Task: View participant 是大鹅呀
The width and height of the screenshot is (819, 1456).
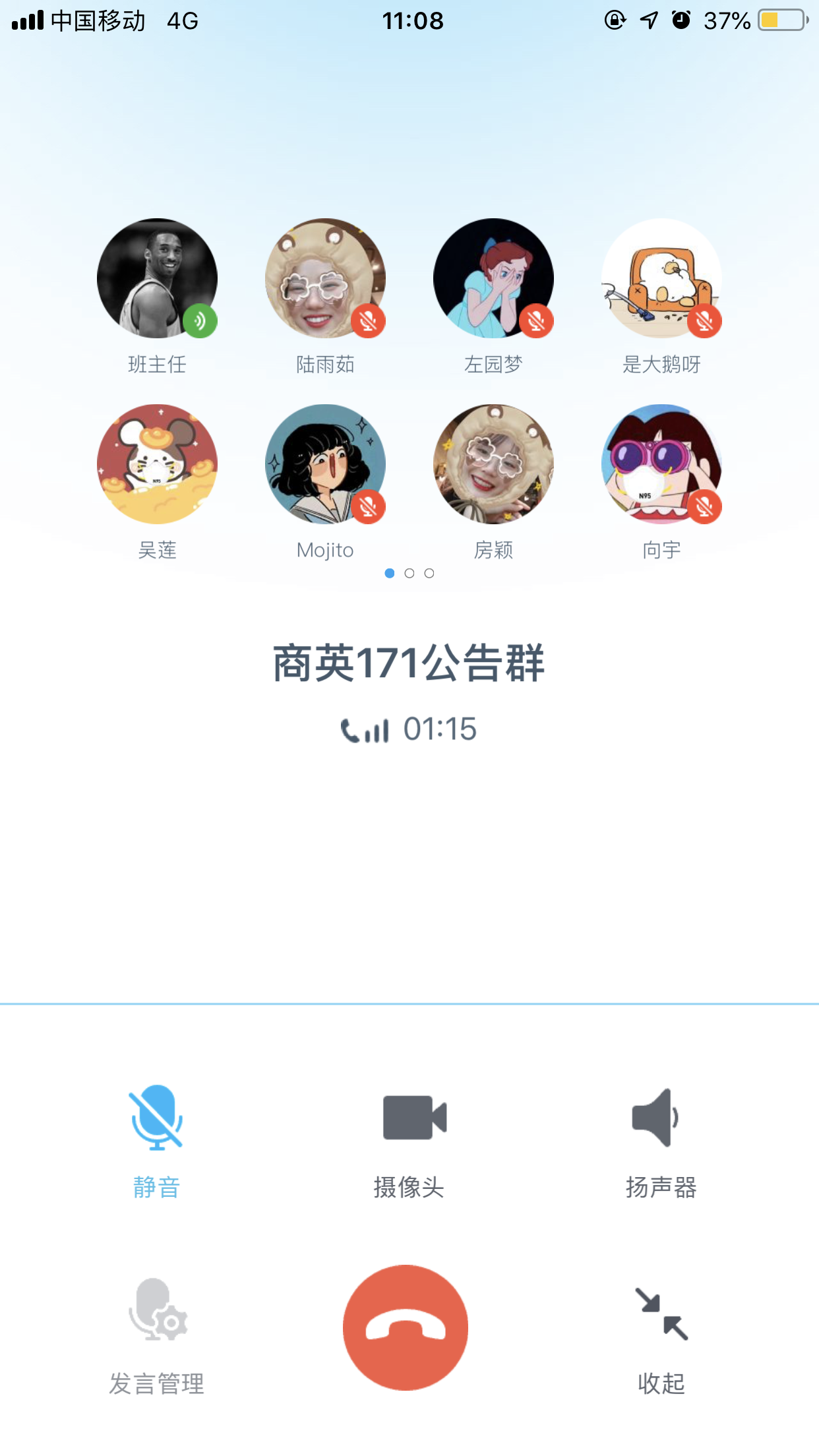Action: point(661,278)
